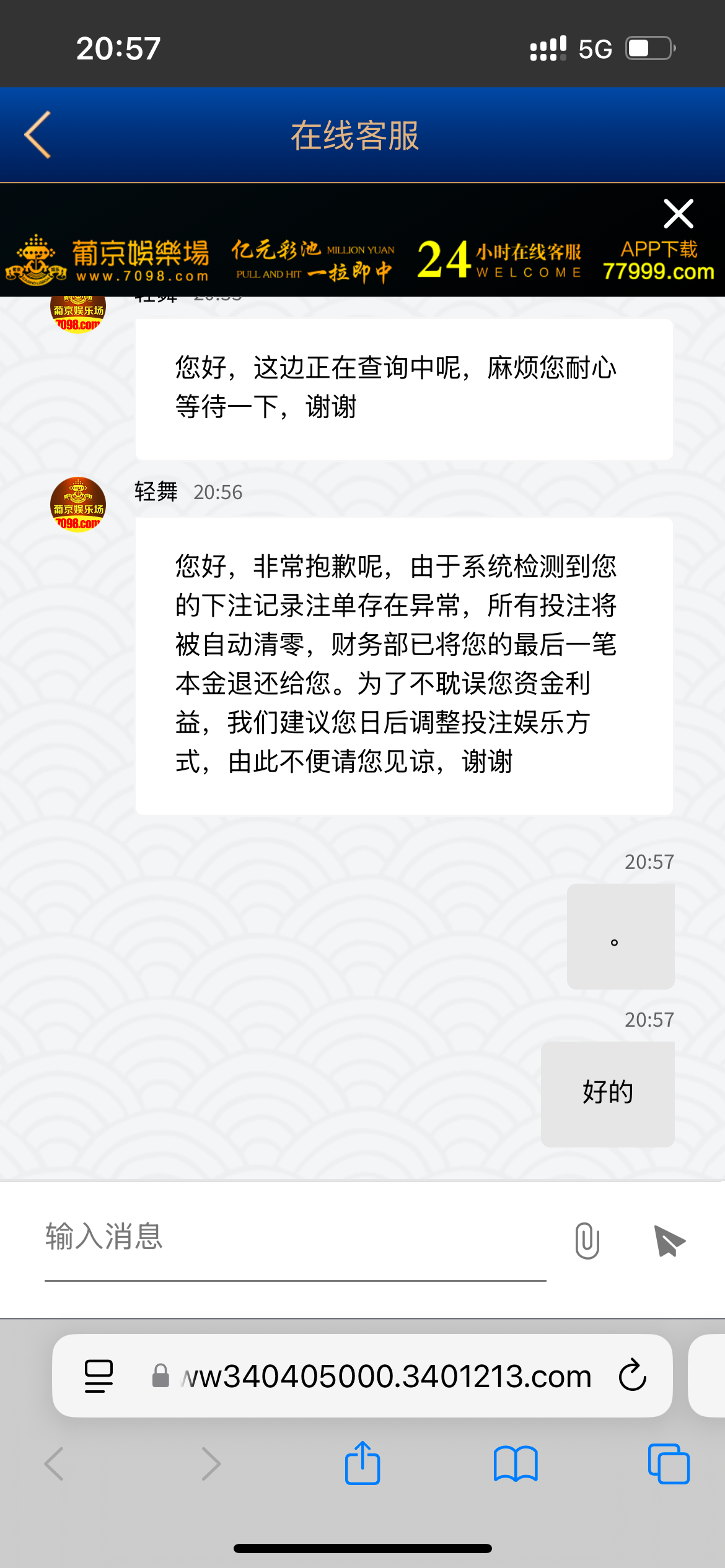Viewport: 725px width, 1568px height.
Task: Reload the current web page
Action: click(x=633, y=1376)
